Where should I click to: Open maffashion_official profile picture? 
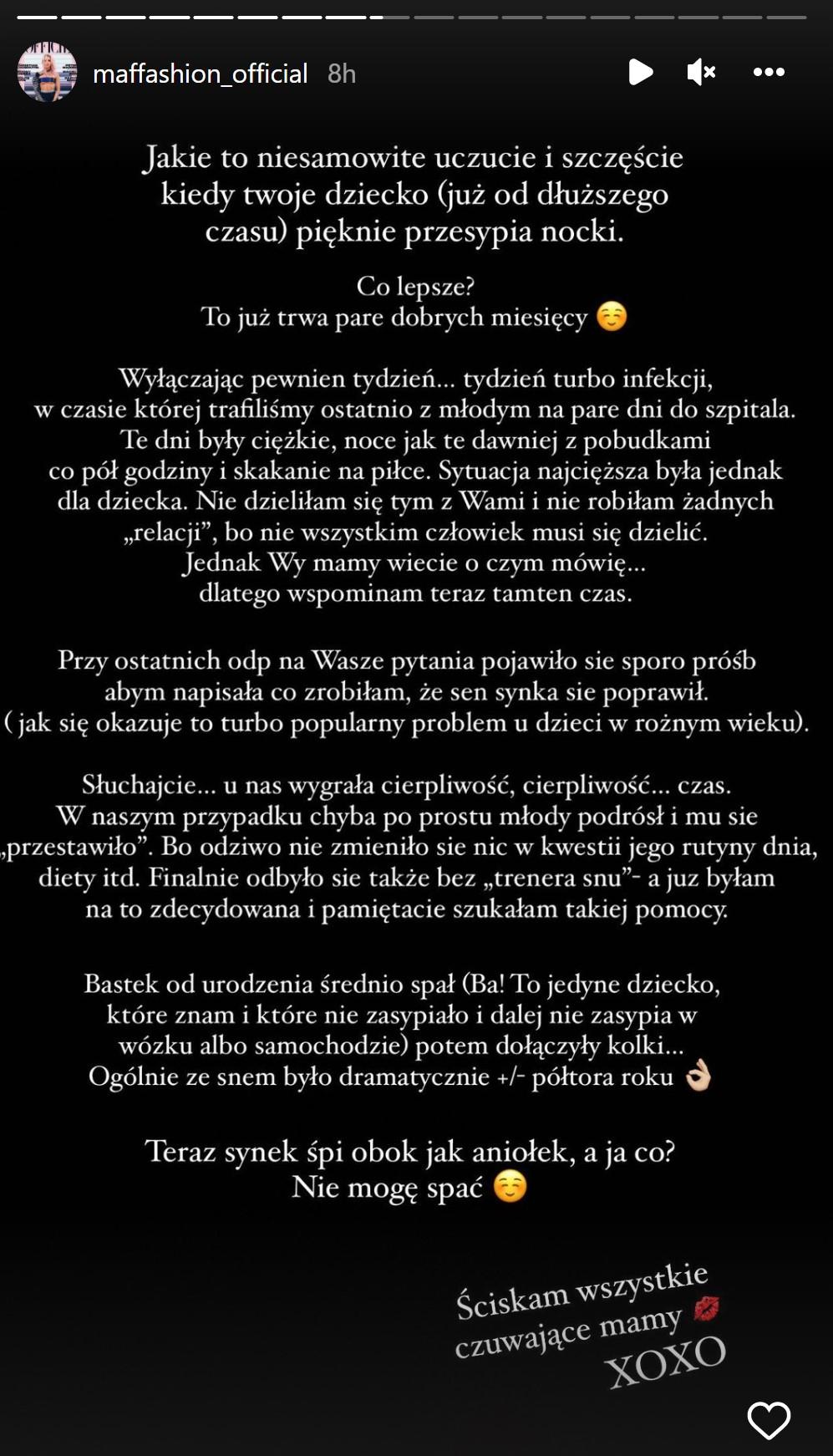click(48, 73)
